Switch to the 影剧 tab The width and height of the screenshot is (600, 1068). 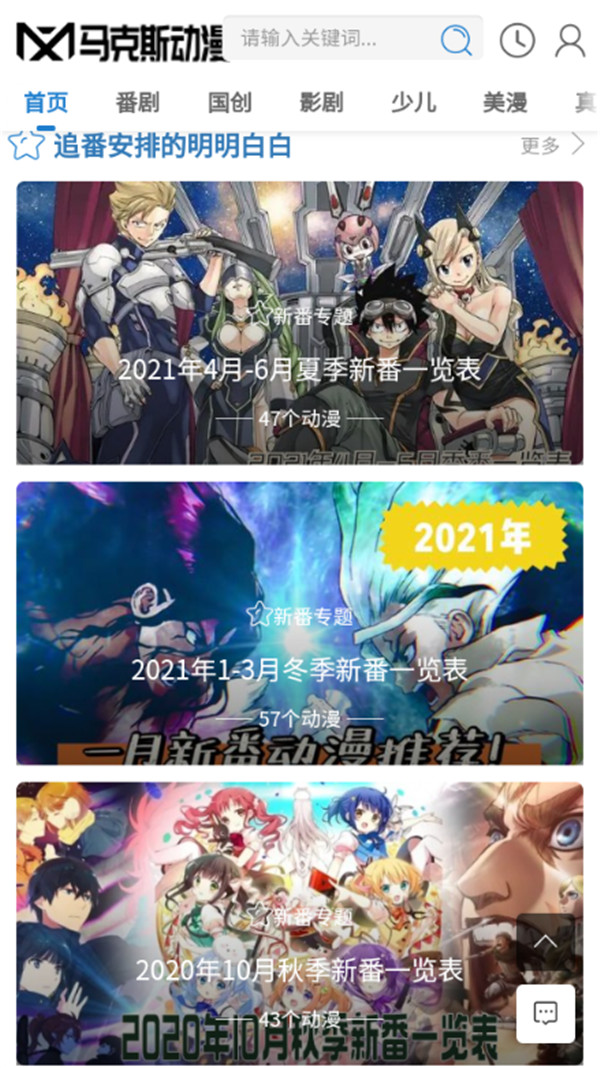[321, 102]
